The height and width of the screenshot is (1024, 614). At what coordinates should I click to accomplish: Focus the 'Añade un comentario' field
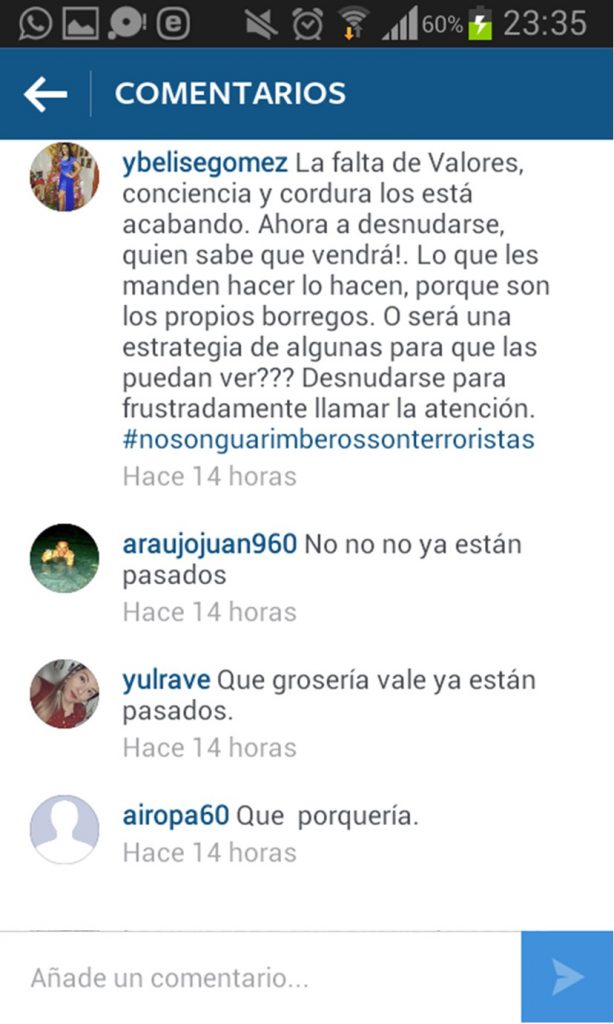(x=261, y=978)
